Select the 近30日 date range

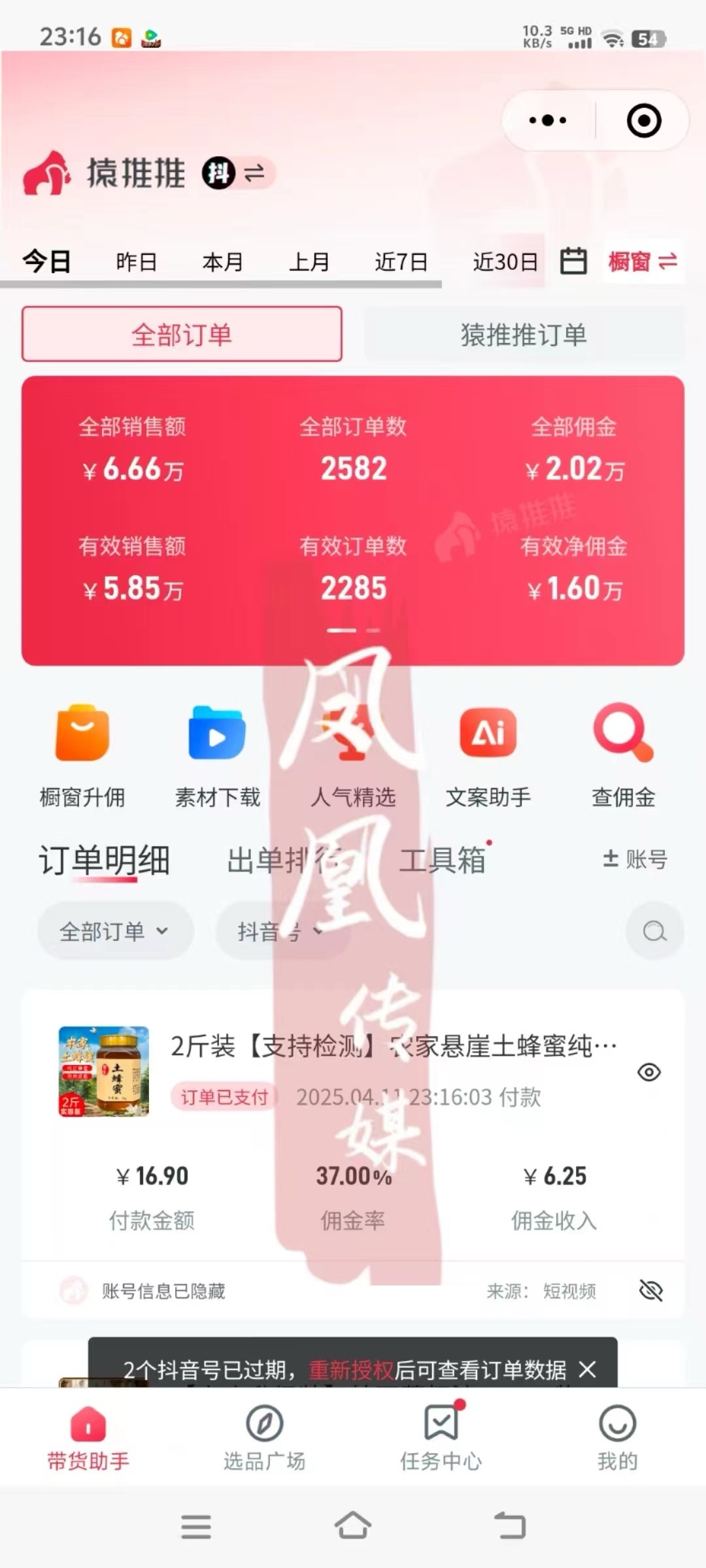point(505,262)
